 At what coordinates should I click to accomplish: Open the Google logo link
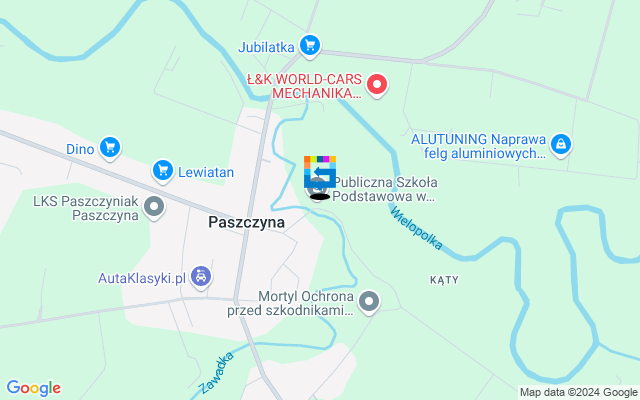[33, 388]
